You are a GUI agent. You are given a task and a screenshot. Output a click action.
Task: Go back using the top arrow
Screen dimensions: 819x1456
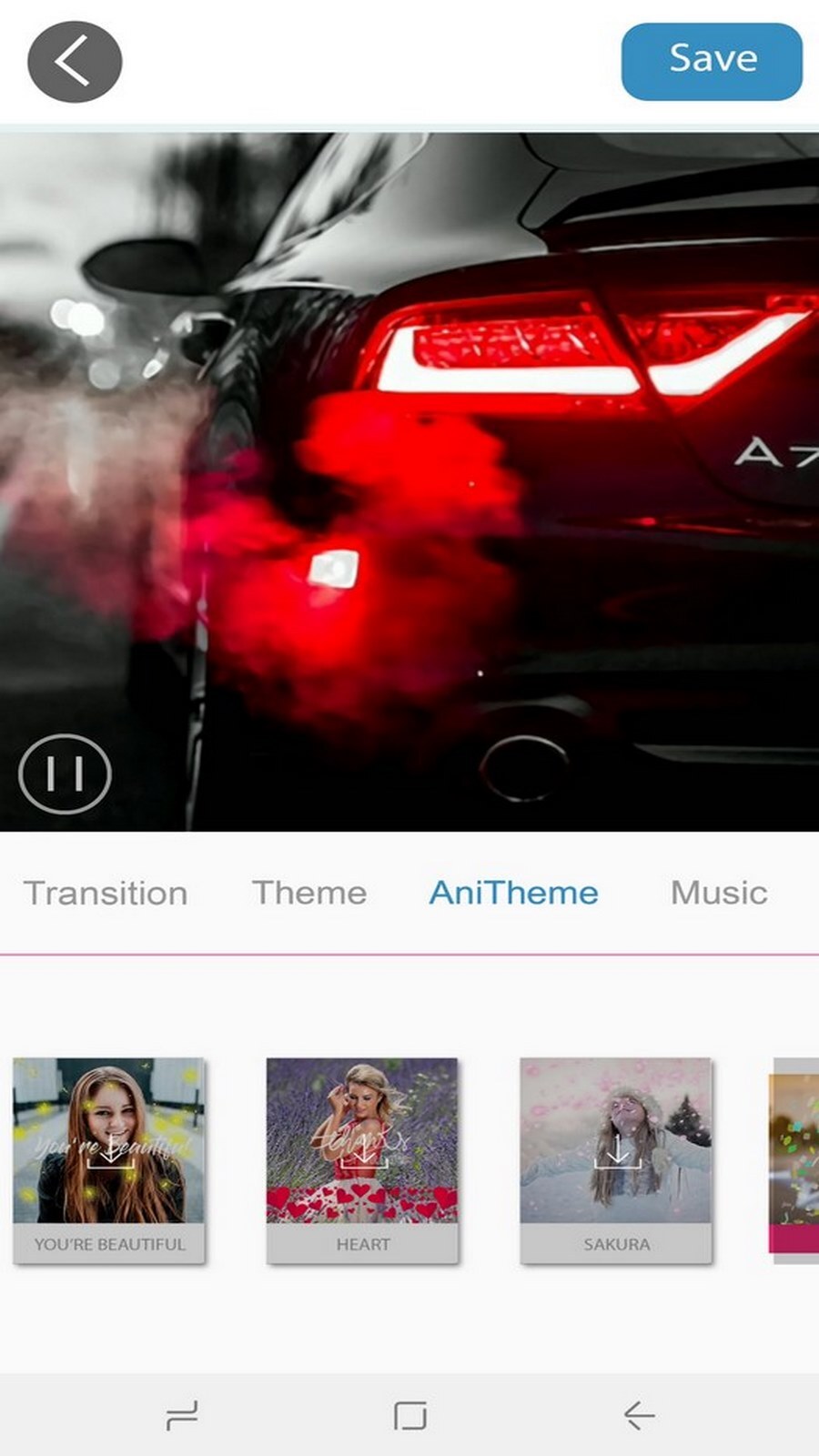coord(75,62)
